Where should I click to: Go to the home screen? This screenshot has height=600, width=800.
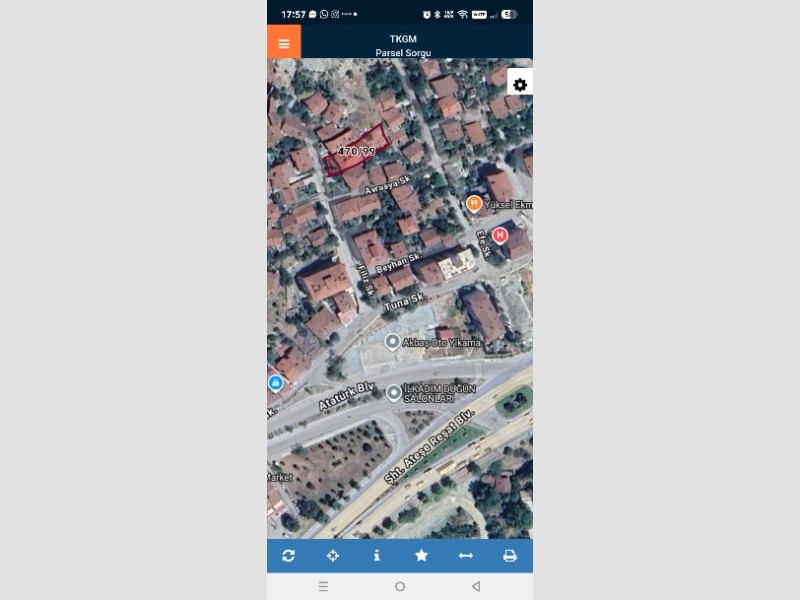click(400, 586)
